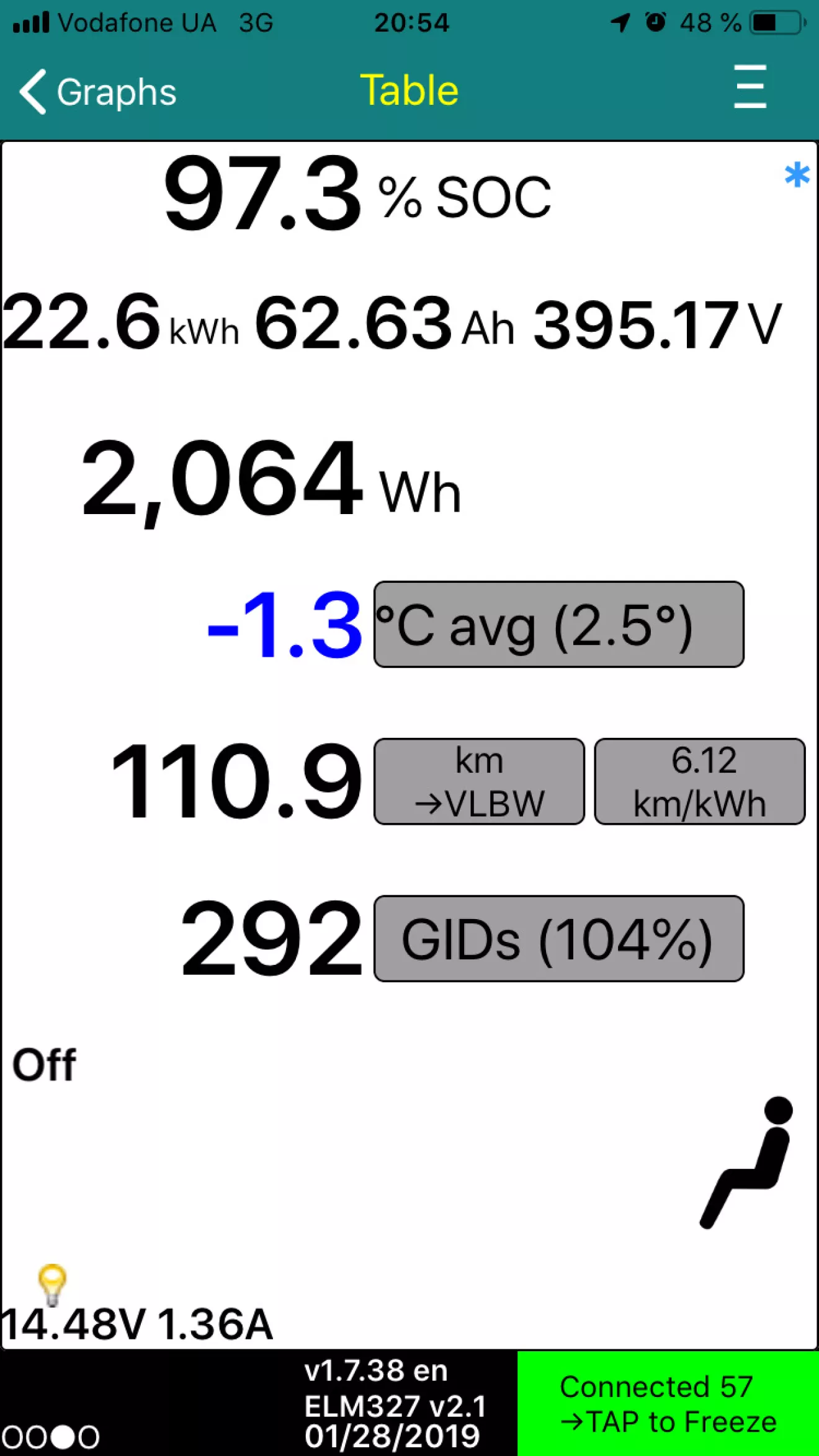Toggle the °C avg temperature unit button
This screenshot has height=1456, width=819.
pyautogui.click(x=558, y=624)
